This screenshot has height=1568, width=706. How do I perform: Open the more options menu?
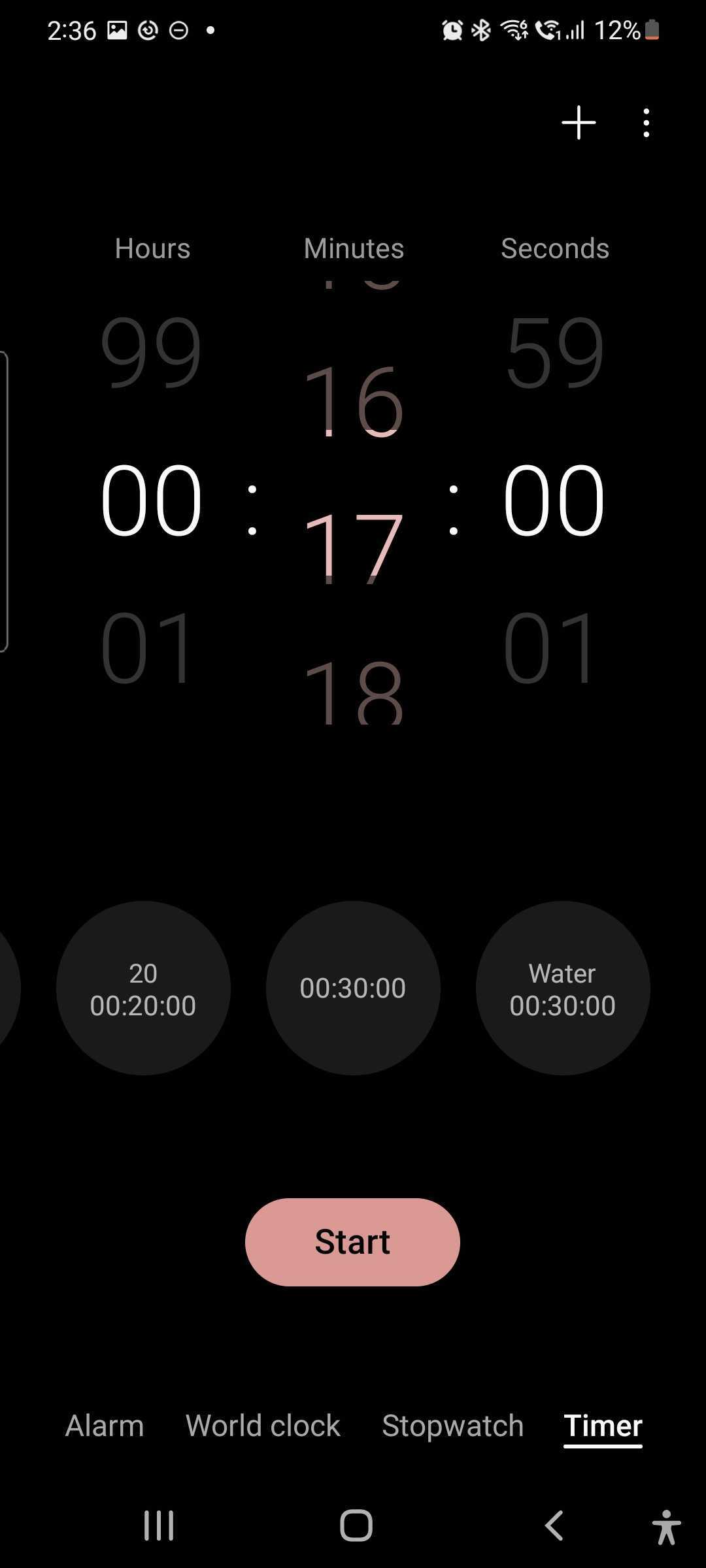[x=646, y=122]
